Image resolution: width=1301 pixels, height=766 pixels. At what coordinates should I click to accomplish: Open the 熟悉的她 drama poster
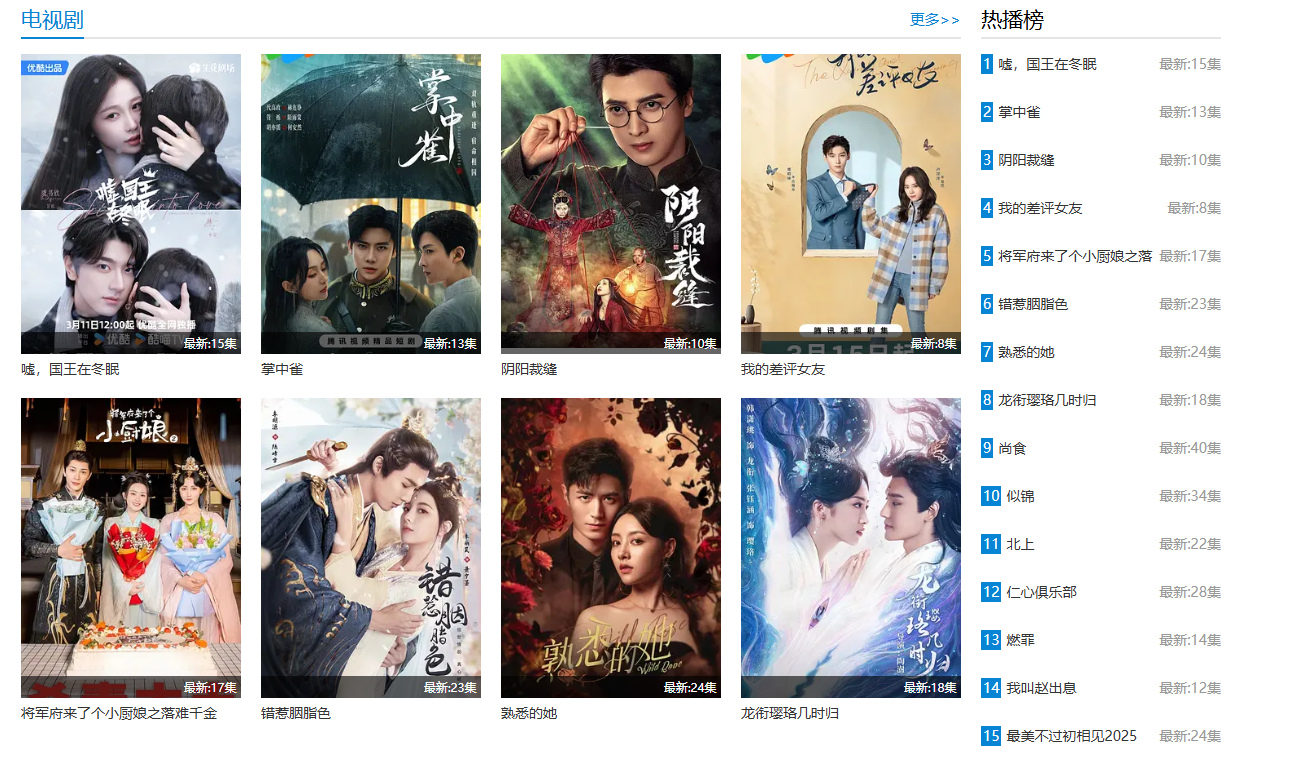(610, 548)
